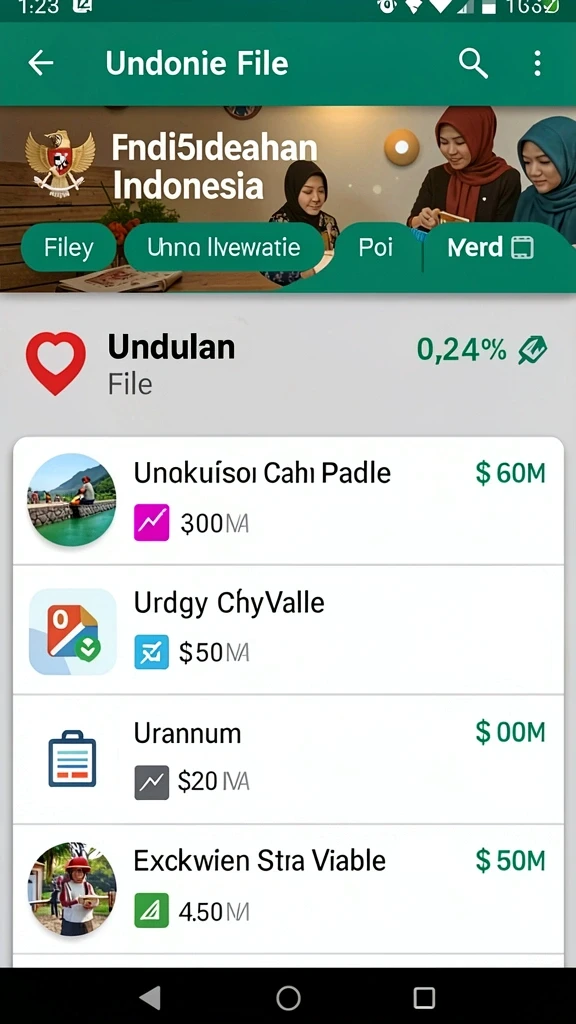This screenshot has height=1024, width=576.
Task: Select the Filey chip
Action: click(x=69, y=248)
